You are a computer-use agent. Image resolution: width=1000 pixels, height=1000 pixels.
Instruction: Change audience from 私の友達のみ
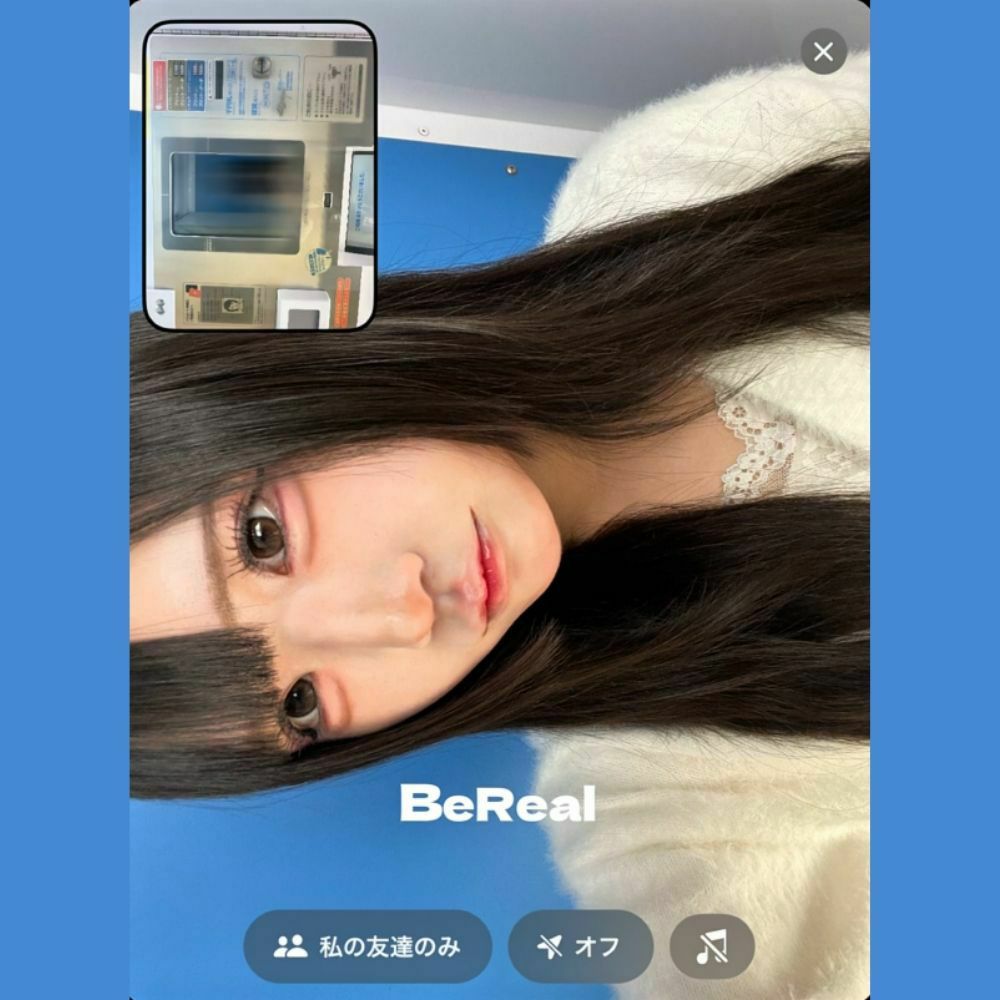(367, 946)
